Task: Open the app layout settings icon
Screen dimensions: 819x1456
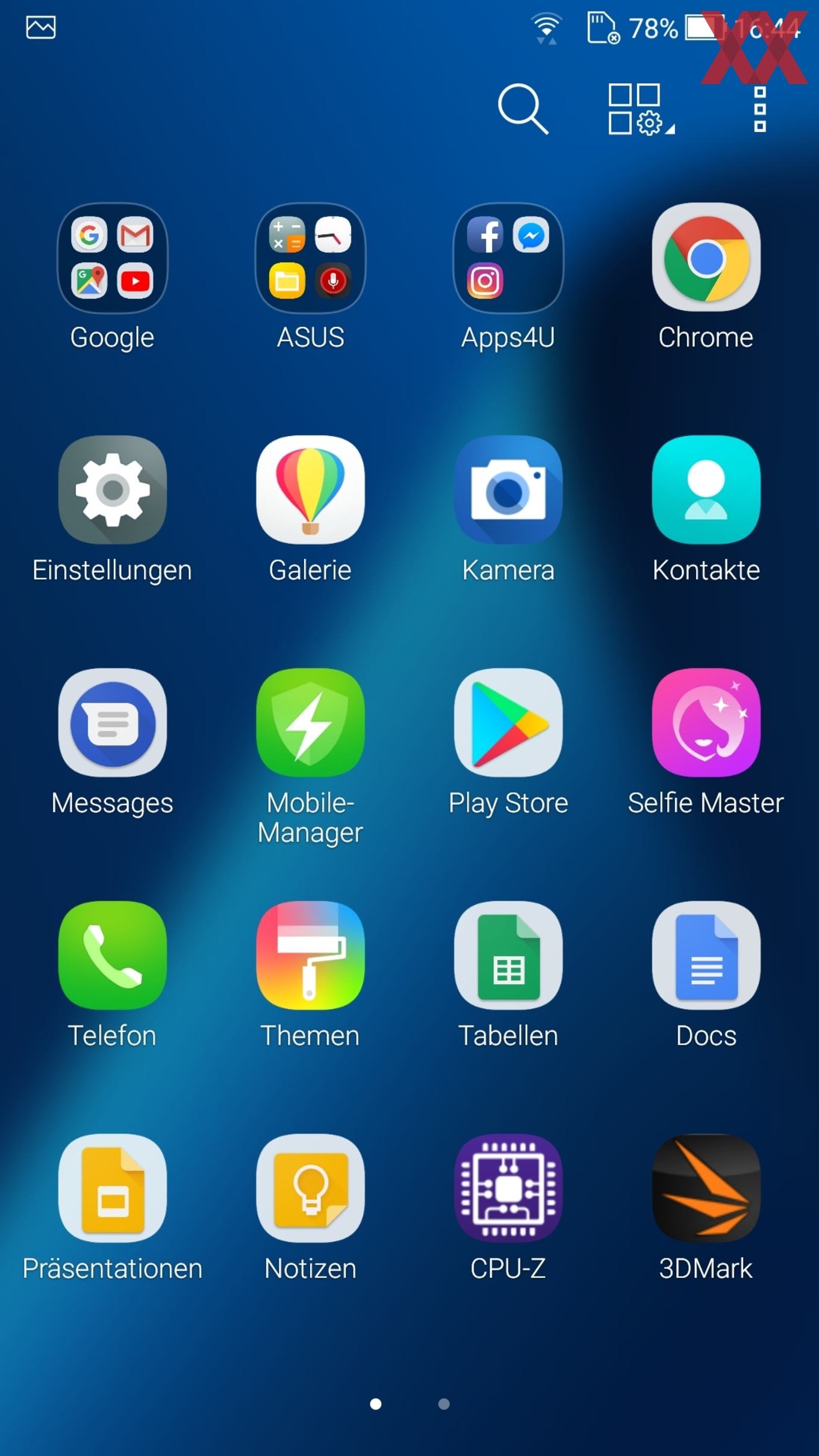Action: [x=641, y=109]
